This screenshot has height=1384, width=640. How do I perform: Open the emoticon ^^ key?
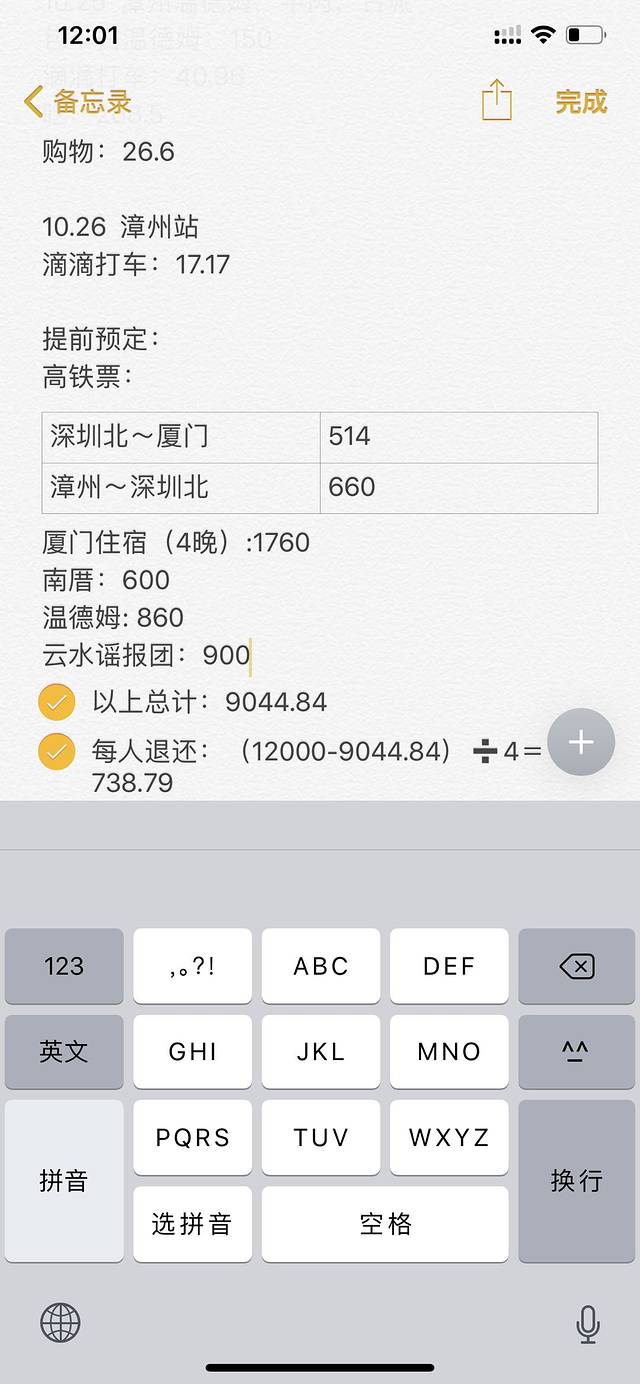[577, 1052]
